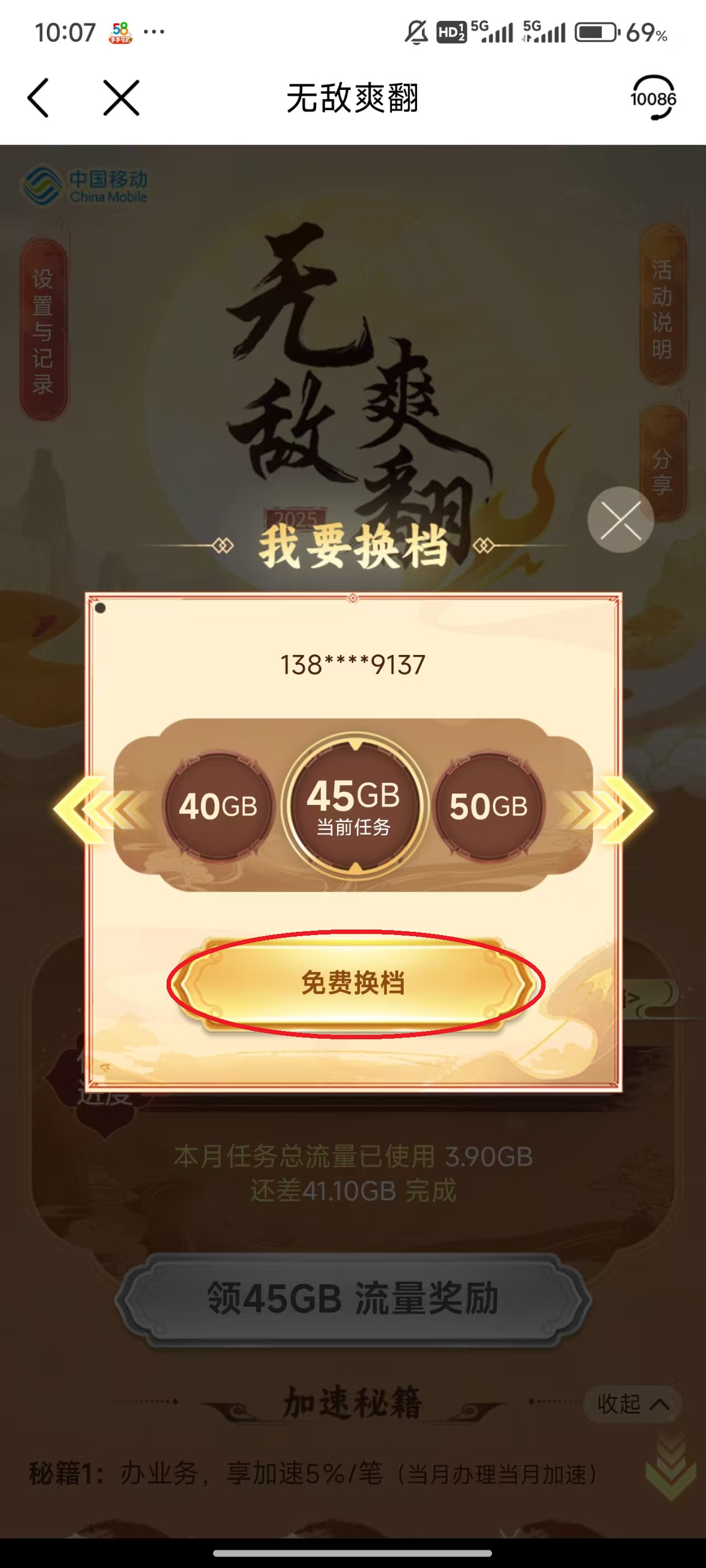The height and width of the screenshot is (1568, 706).
Task: Choose the 45GB current task tier
Action: tap(354, 806)
